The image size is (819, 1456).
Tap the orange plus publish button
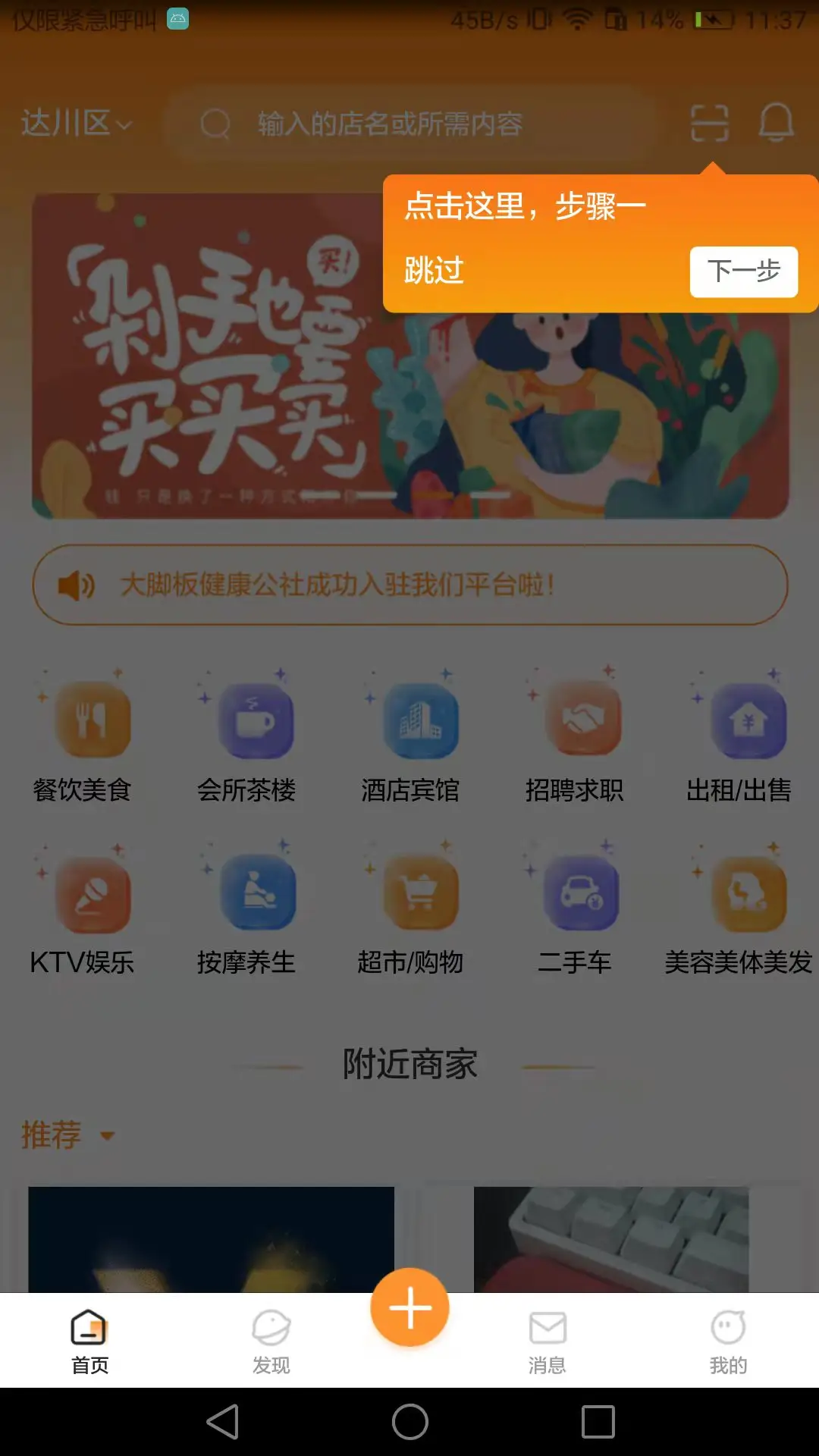pos(410,1307)
